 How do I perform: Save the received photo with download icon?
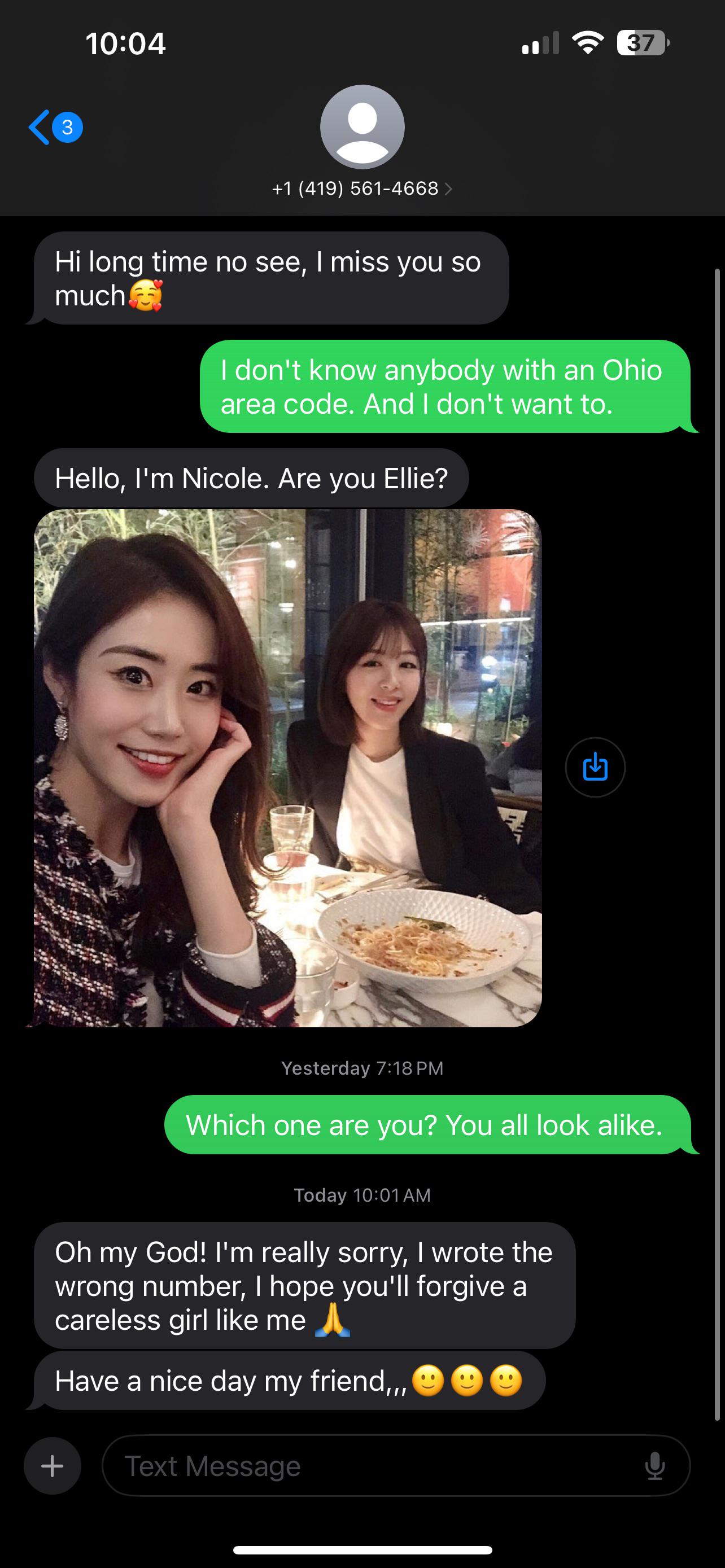595,767
